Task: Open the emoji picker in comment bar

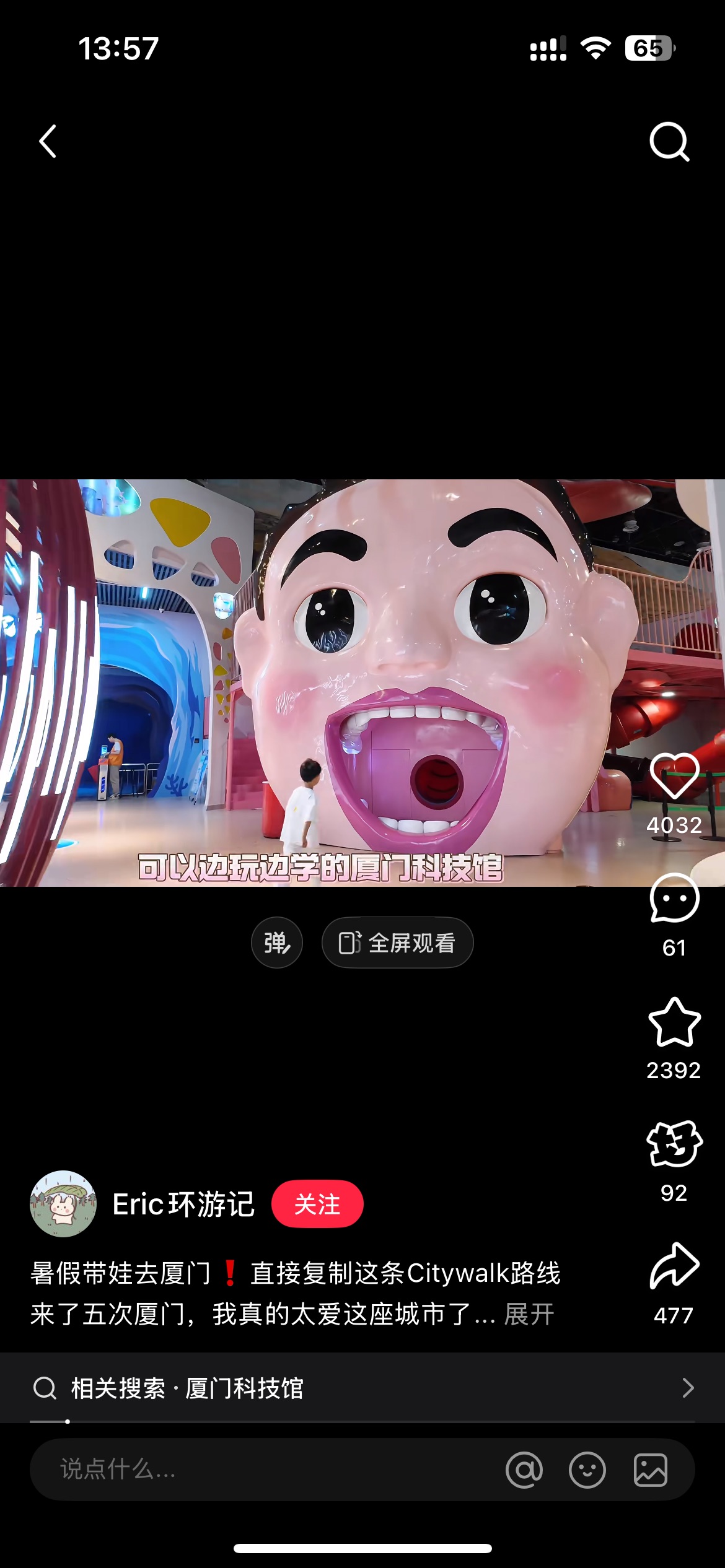Action: 587,1470
